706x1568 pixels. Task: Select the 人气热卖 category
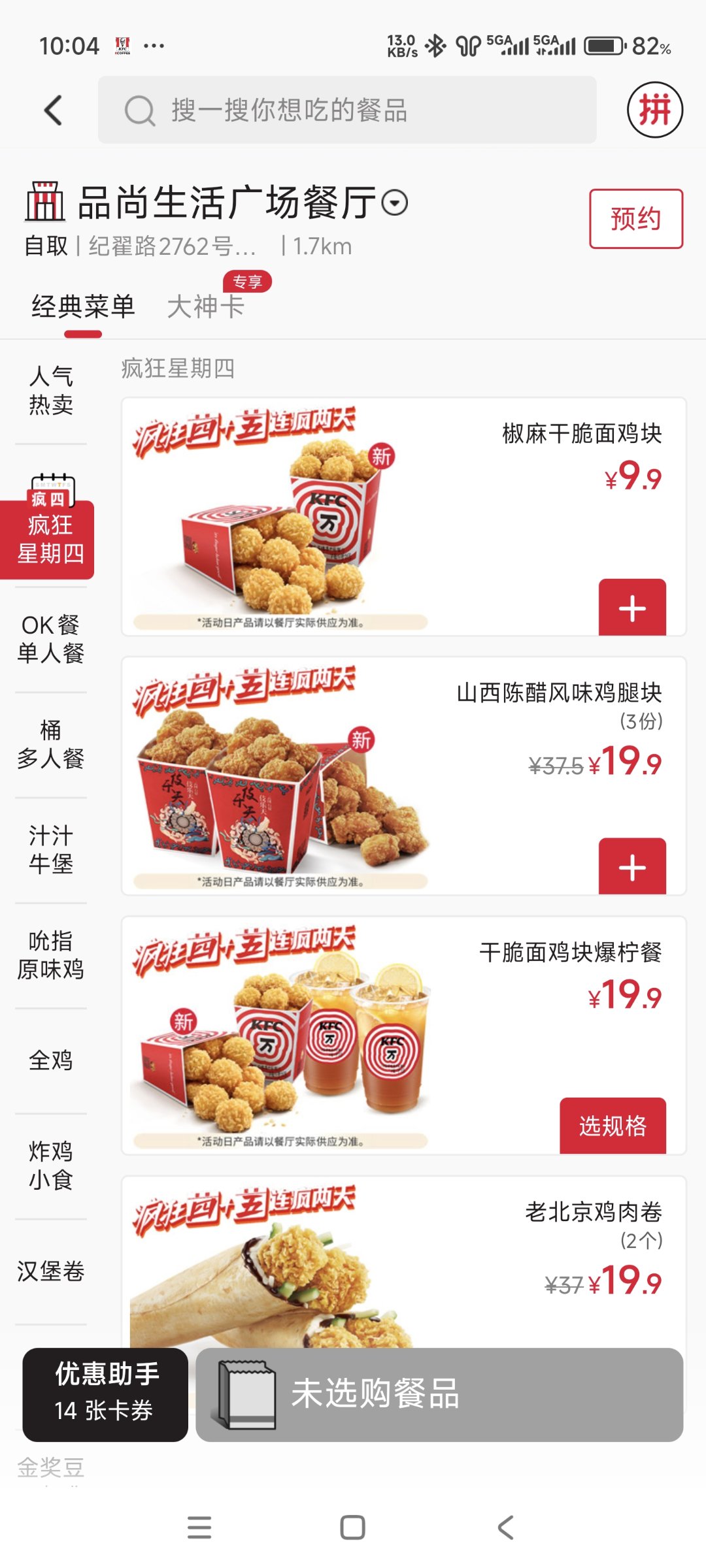(x=51, y=390)
